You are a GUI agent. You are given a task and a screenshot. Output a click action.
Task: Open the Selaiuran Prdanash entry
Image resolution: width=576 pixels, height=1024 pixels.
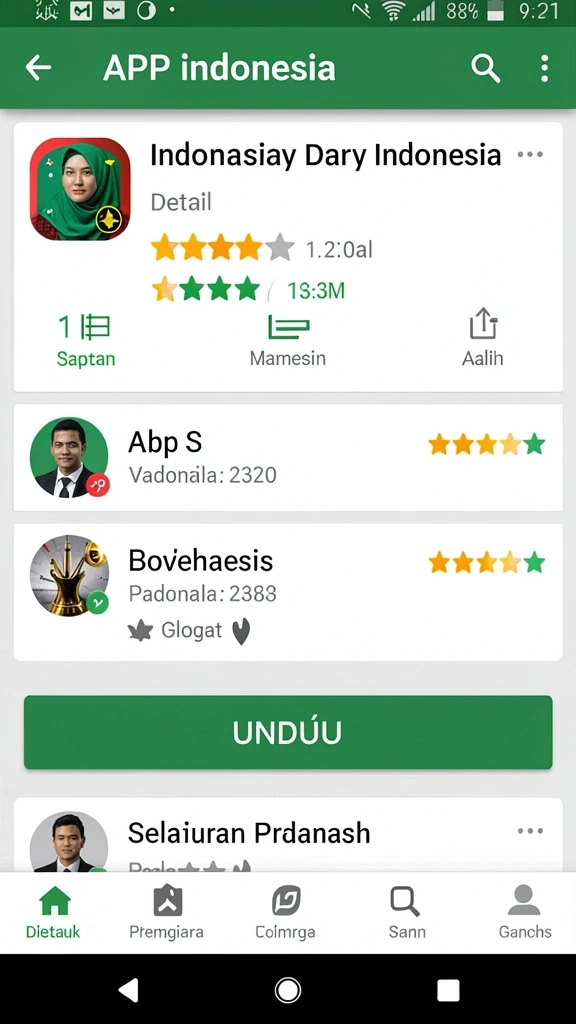tap(288, 835)
